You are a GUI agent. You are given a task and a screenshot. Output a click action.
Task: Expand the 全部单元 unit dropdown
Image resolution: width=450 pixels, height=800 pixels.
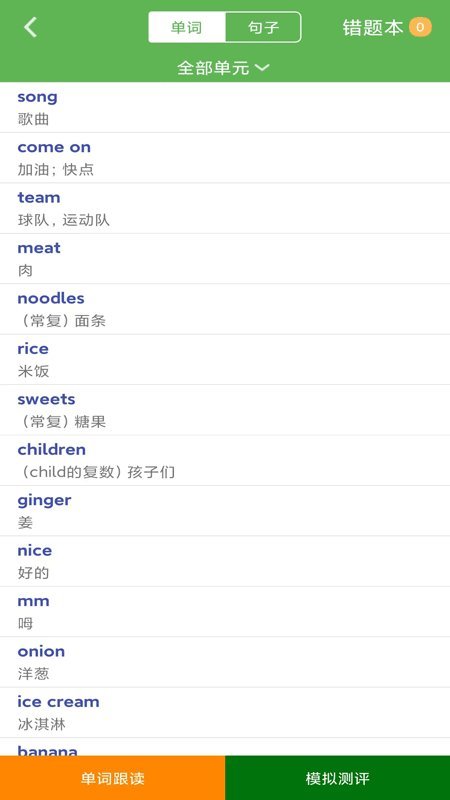(x=223, y=67)
